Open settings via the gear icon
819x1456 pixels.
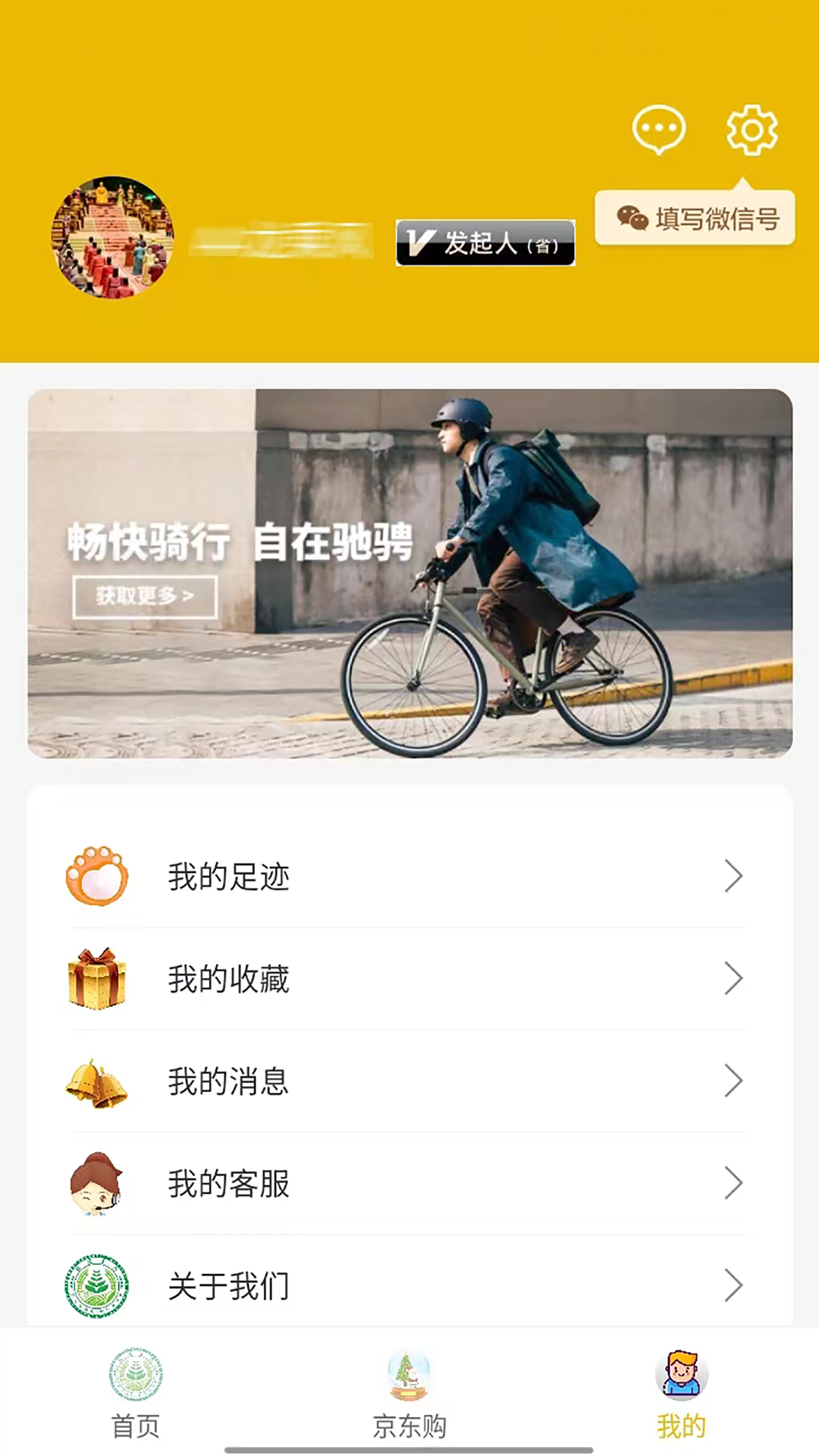(752, 130)
